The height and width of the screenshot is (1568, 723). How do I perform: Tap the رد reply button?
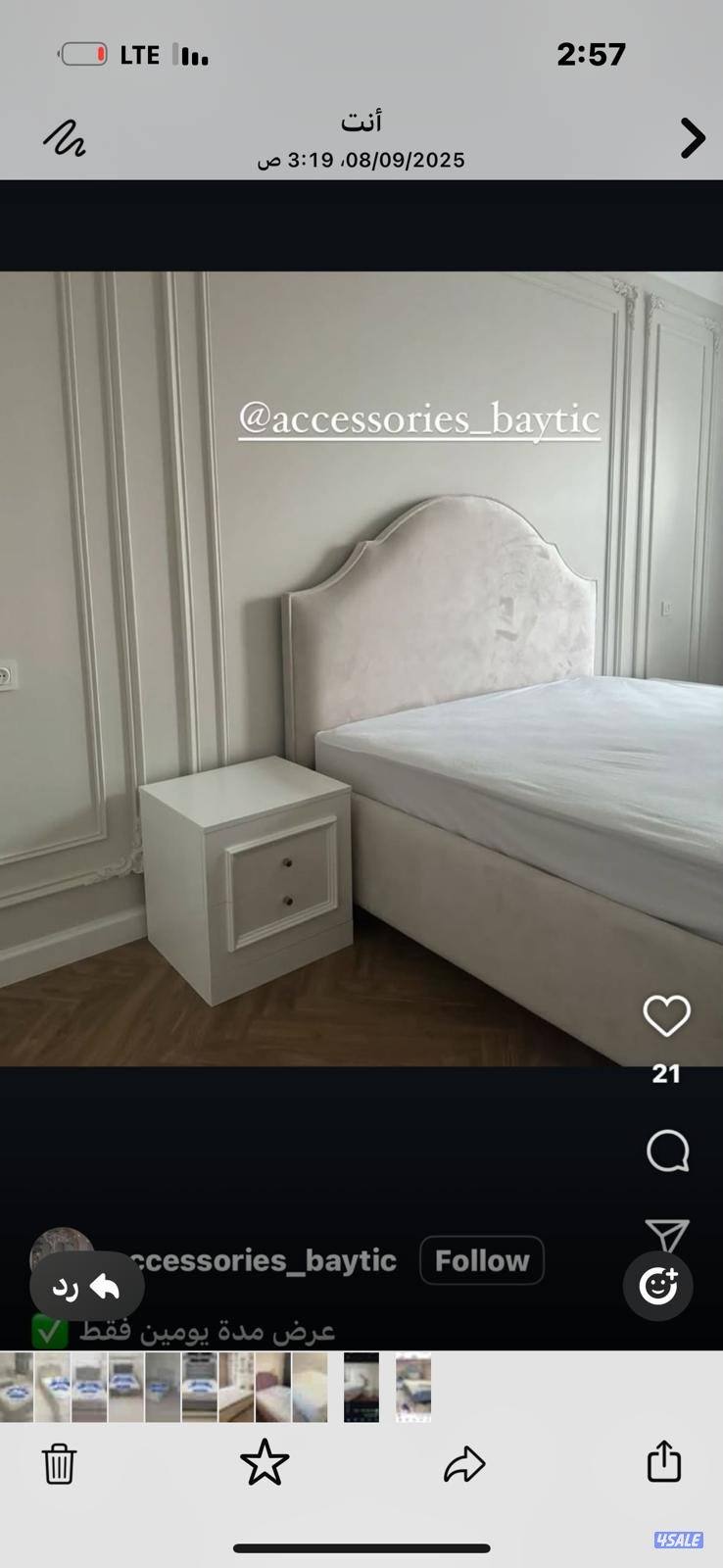click(x=87, y=1287)
